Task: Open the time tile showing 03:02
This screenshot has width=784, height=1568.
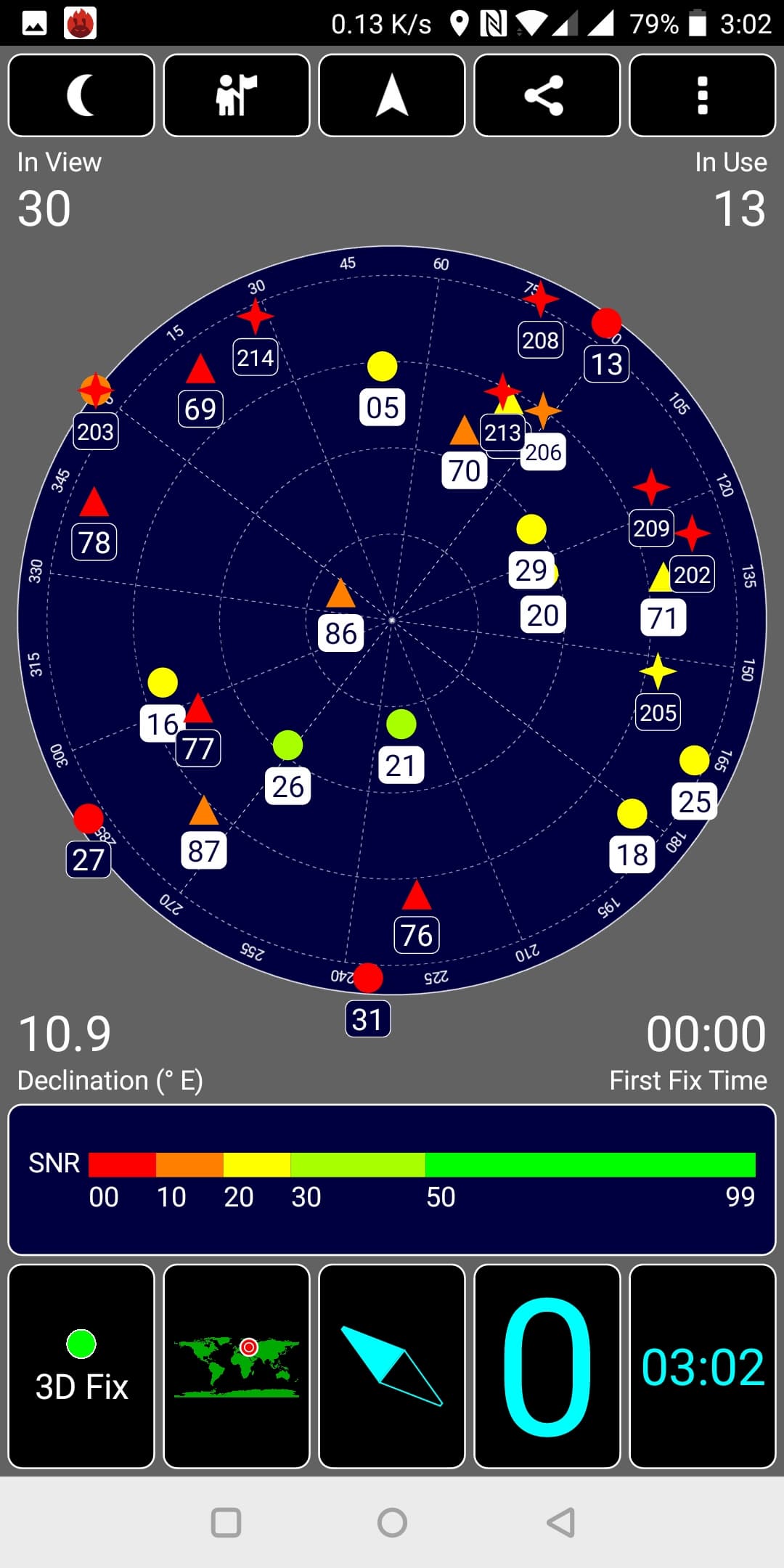Action: [702, 1366]
